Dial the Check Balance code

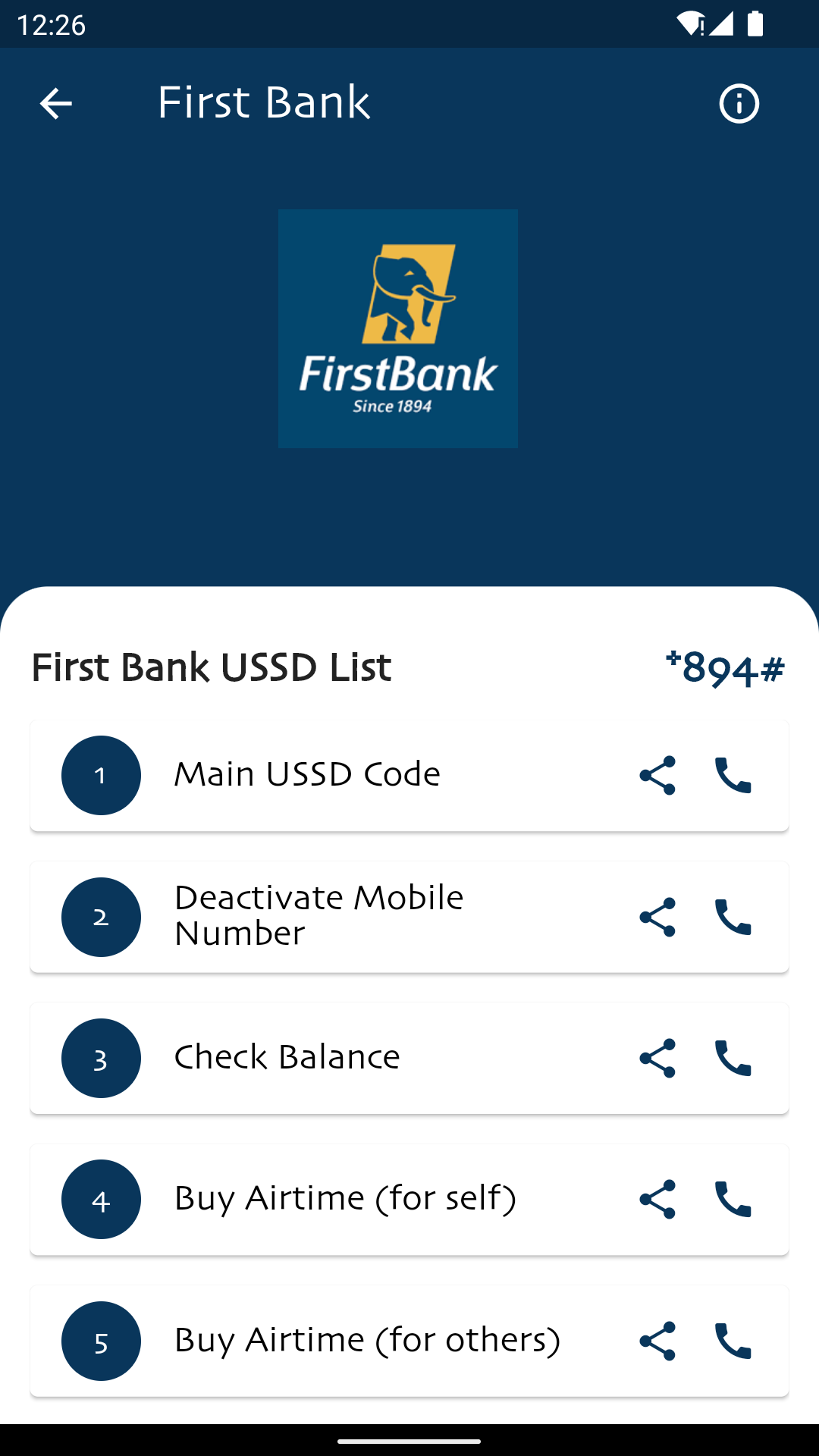click(x=733, y=1058)
